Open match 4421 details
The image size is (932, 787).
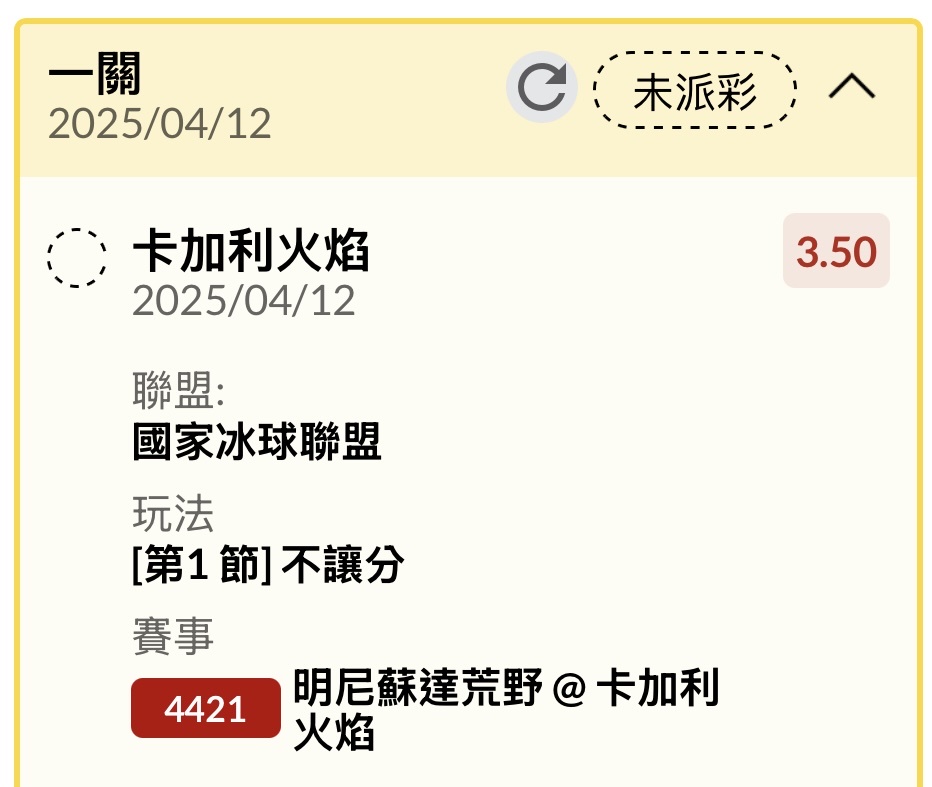coord(206,708)
